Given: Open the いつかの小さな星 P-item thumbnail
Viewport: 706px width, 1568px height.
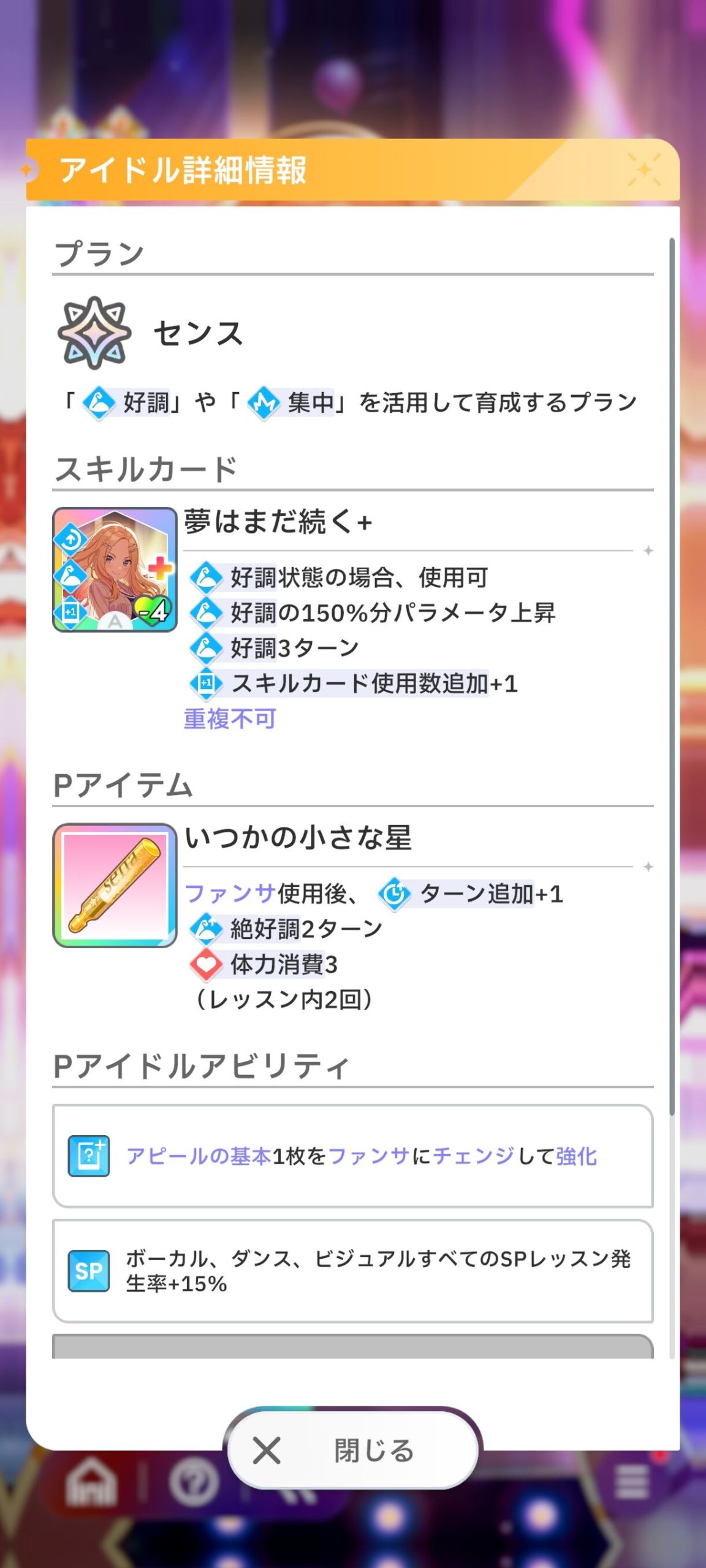Looking at the screenshot, I should coord(115,885).
